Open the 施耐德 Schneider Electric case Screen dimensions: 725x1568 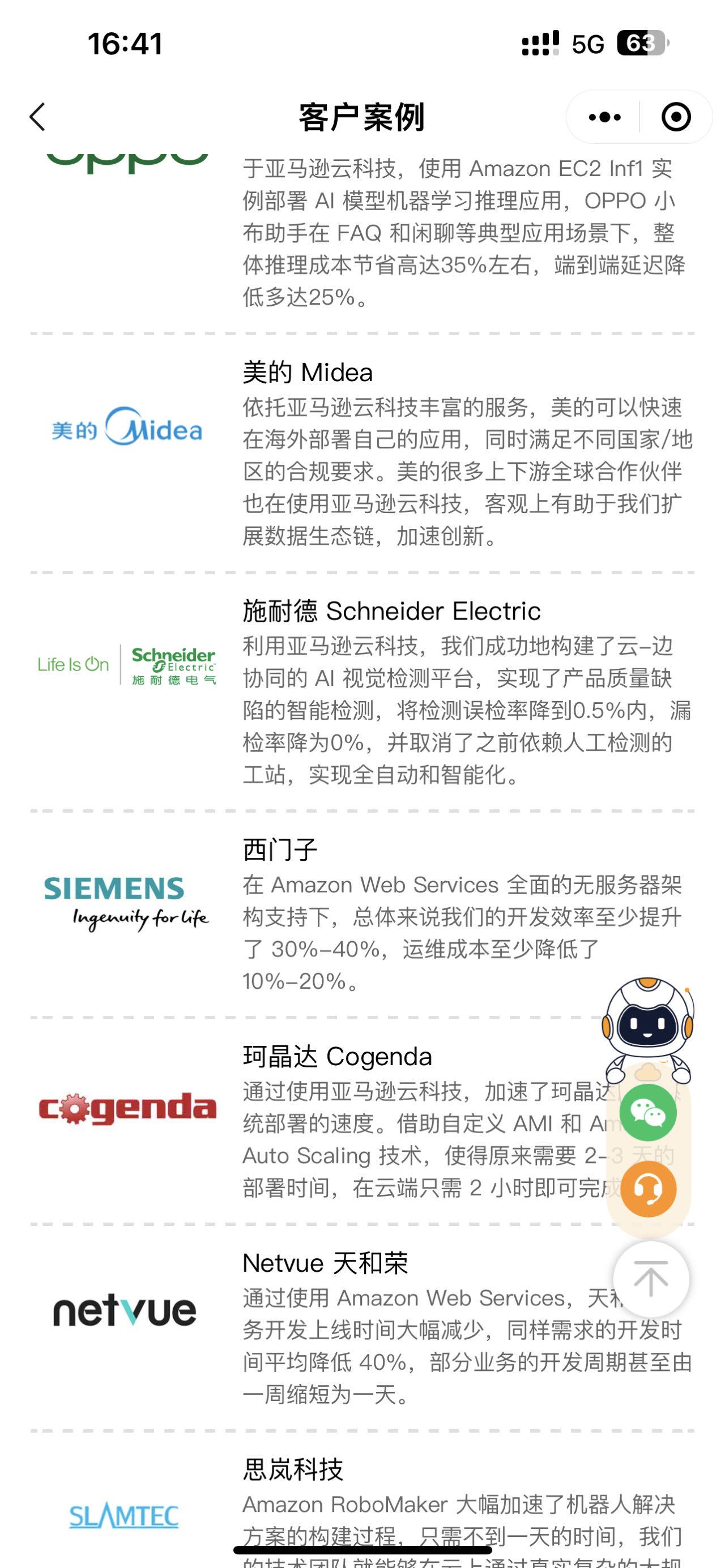362,691
